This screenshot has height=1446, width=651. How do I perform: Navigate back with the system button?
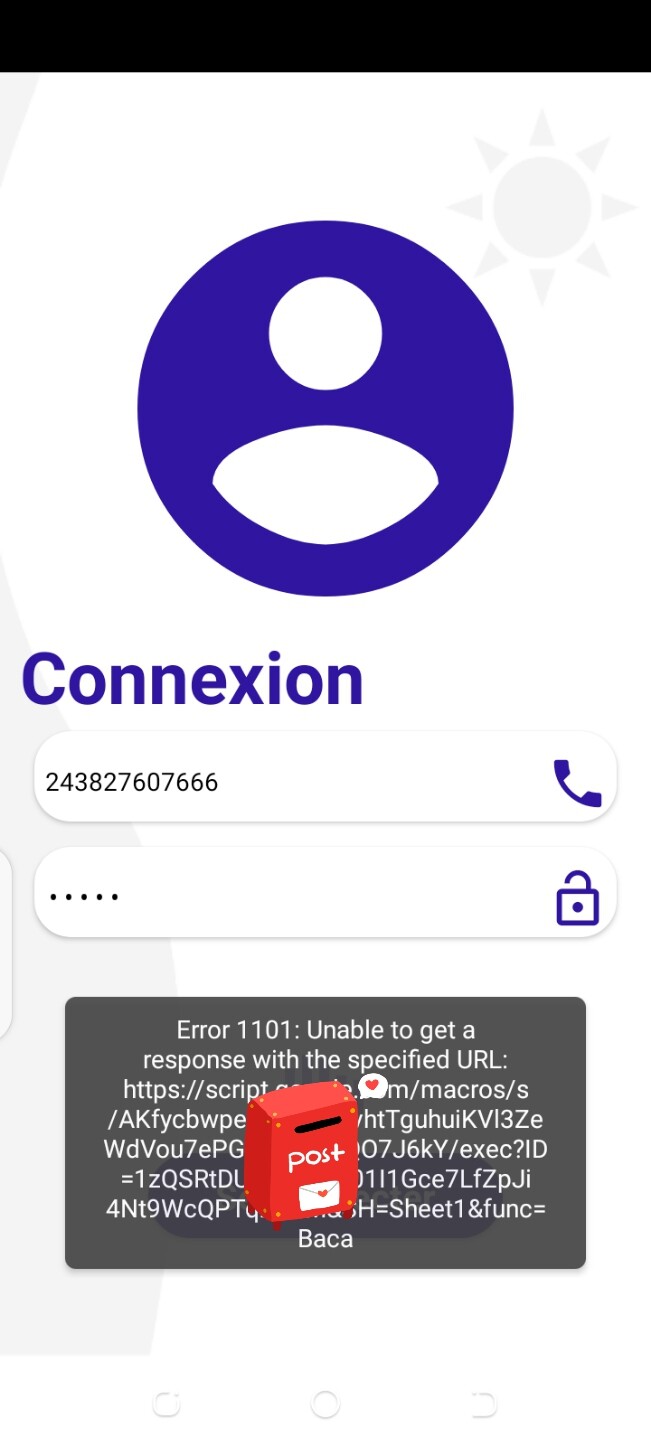484,1404
